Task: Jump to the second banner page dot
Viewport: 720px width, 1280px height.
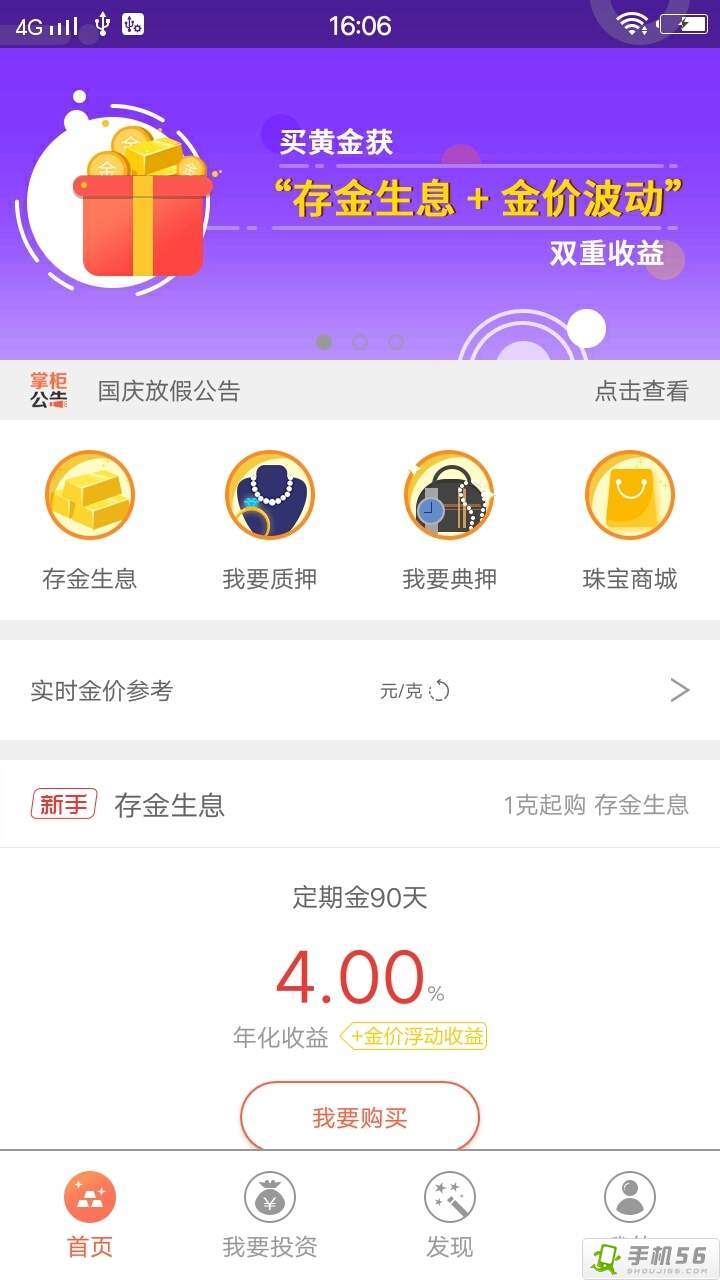Action: click(360, 342)
